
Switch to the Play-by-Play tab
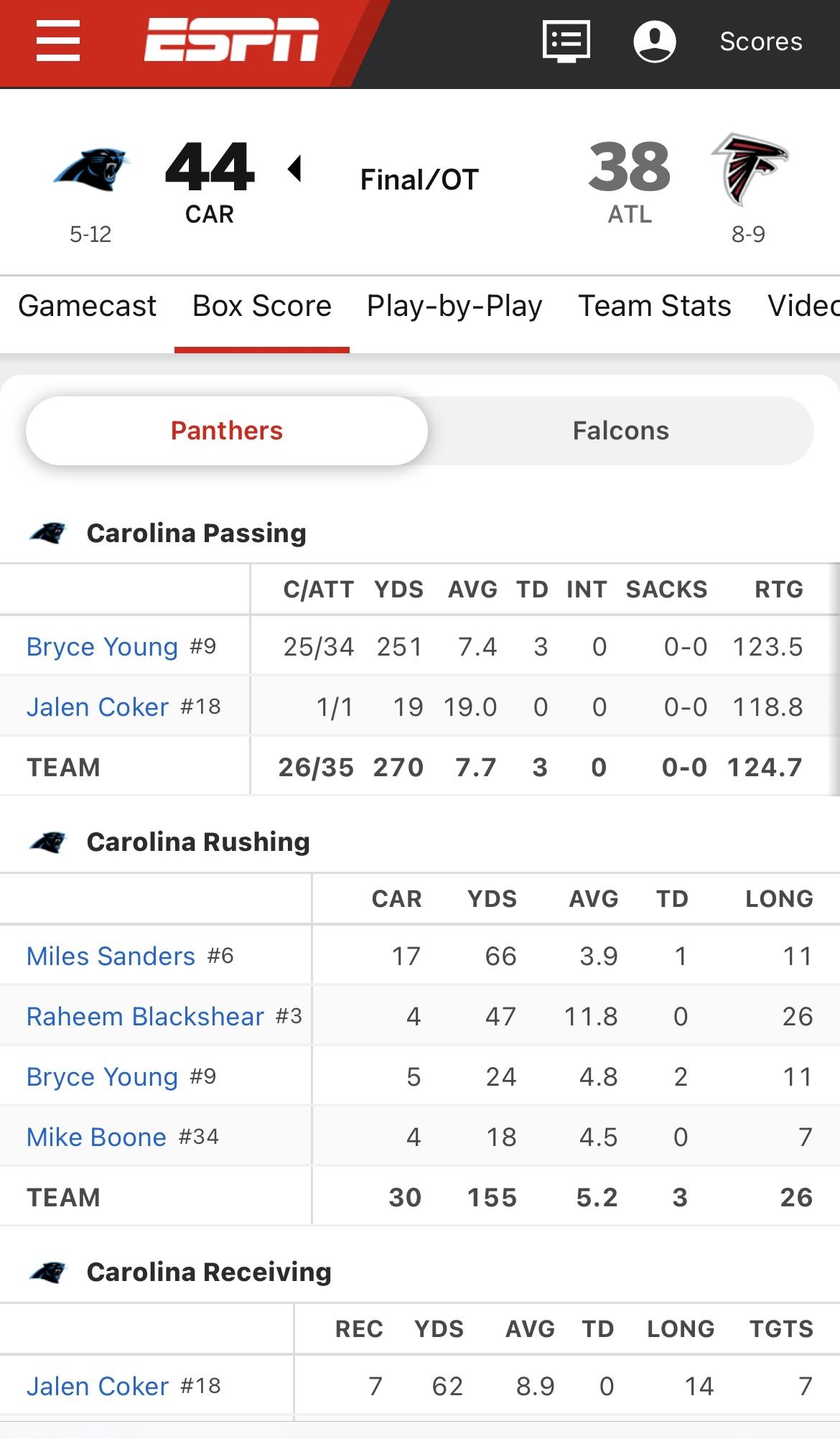(454, 307)
